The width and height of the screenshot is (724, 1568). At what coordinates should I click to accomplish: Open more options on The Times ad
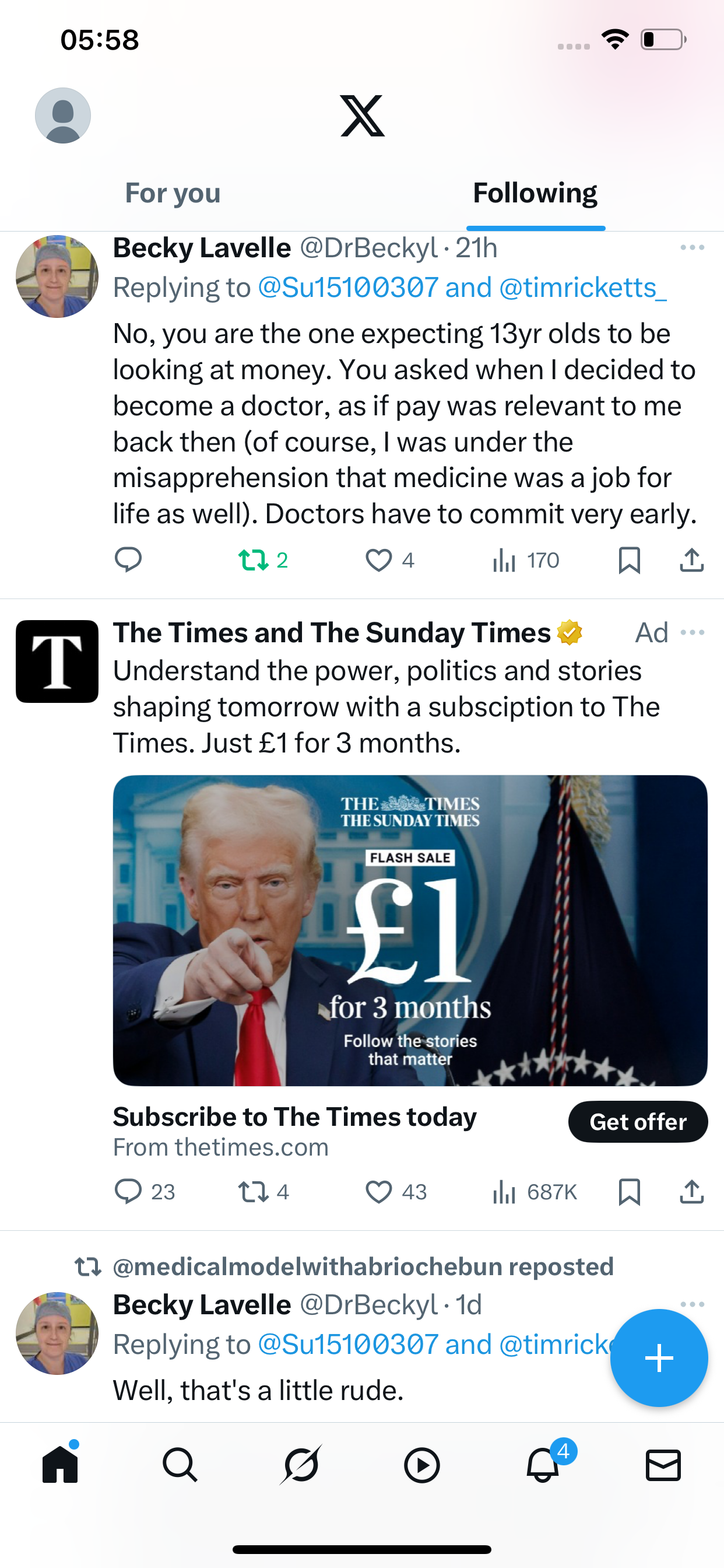pos(693,632)
